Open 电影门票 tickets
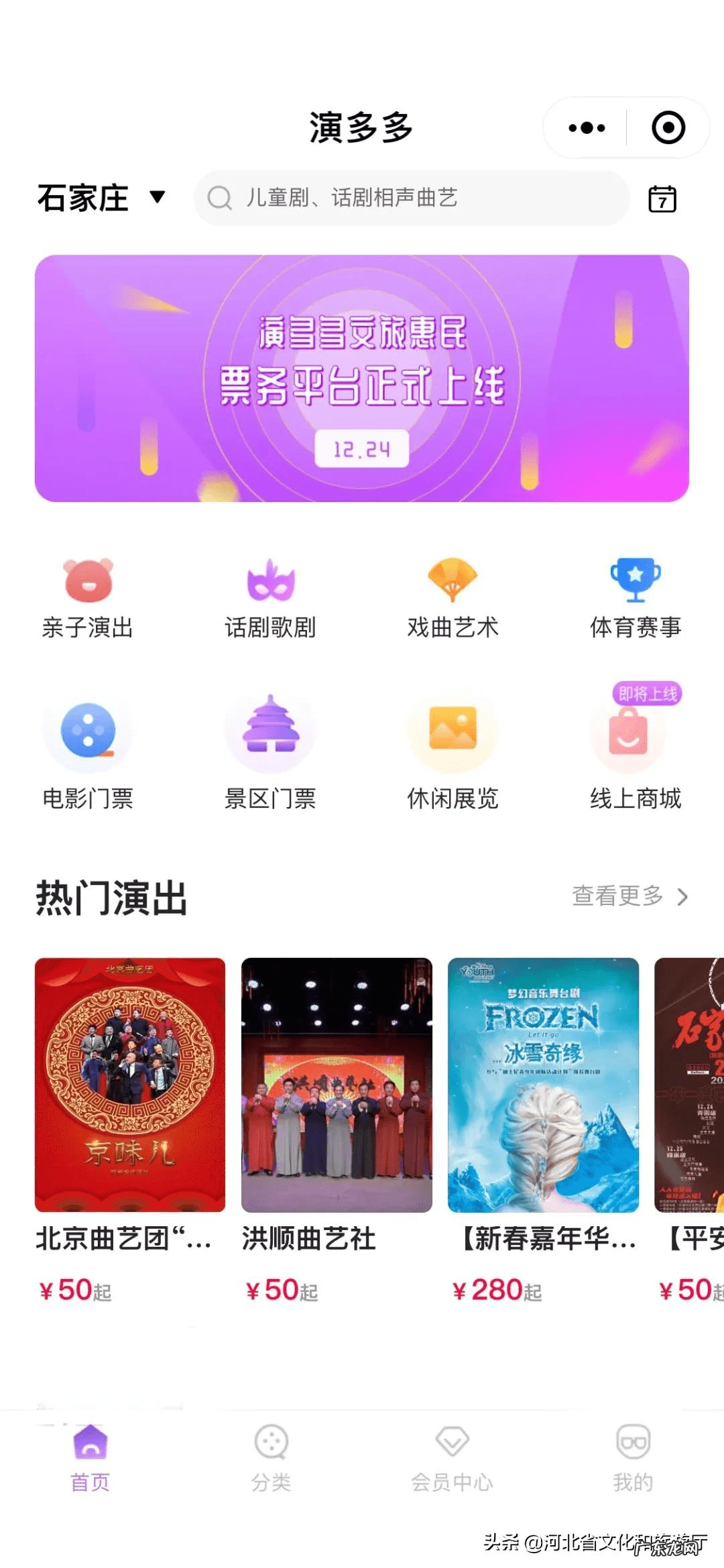The image size is (724, 1568). pyautogui.click(x=88, y=753)
